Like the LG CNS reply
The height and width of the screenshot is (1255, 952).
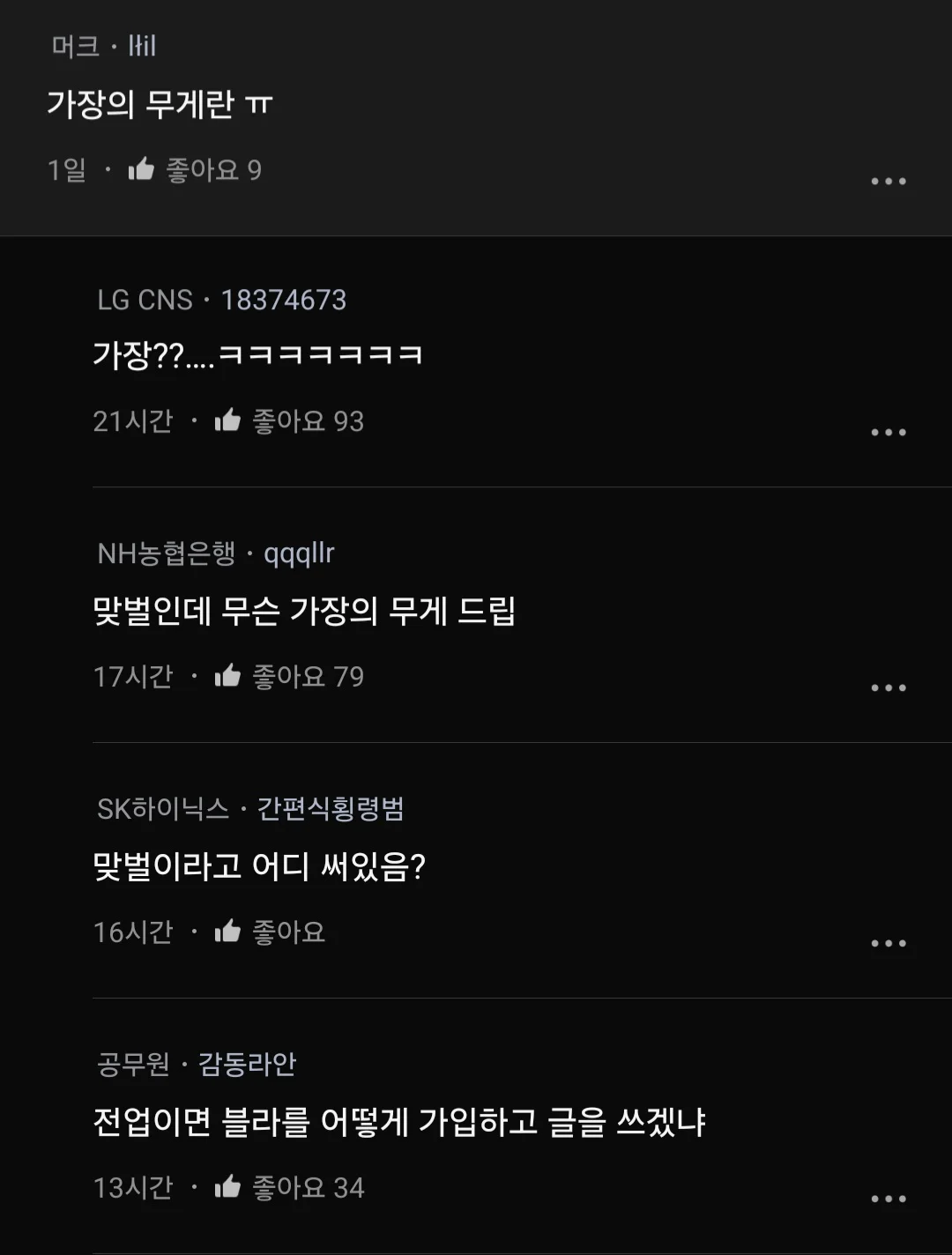[227, 420]
